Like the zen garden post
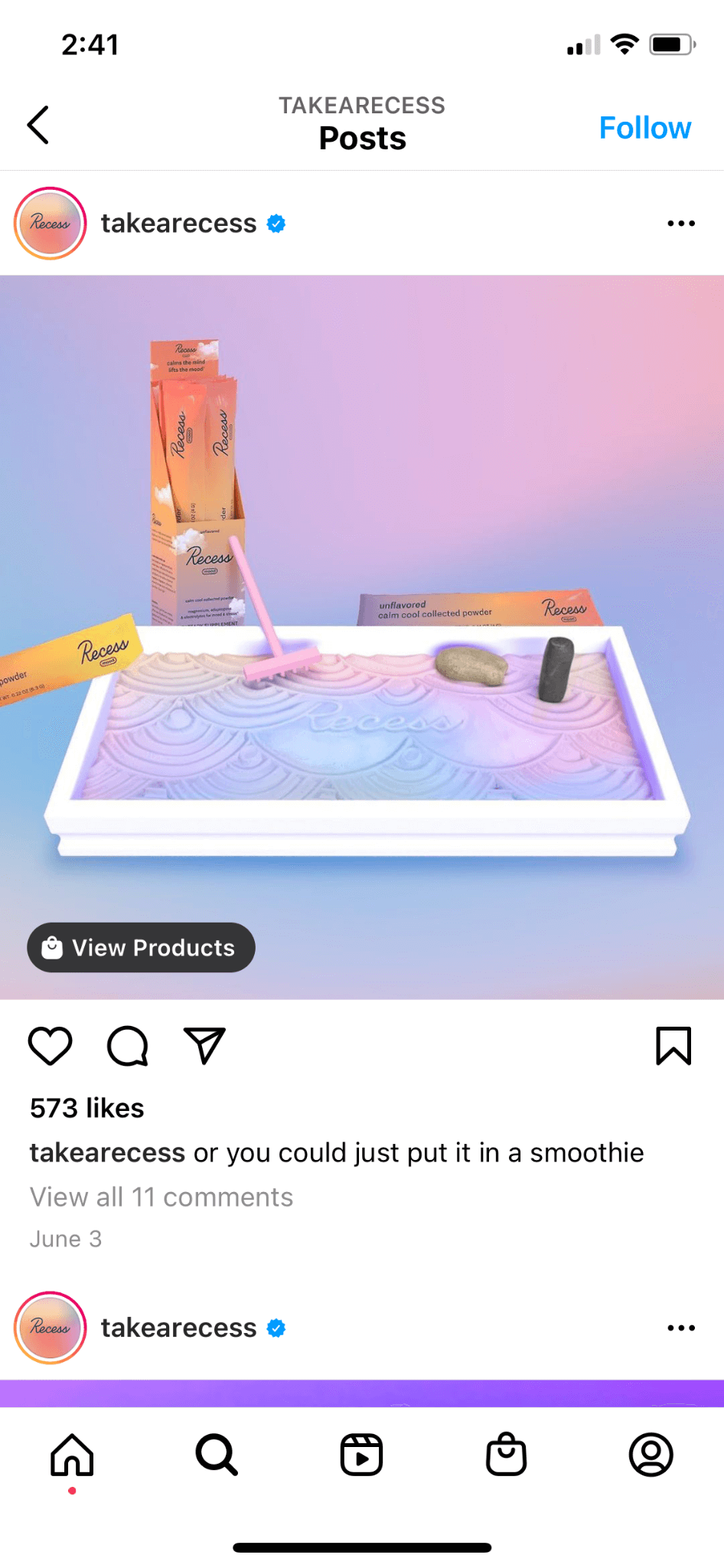This screenshot has width=724, height=1568. point(51,1046)
